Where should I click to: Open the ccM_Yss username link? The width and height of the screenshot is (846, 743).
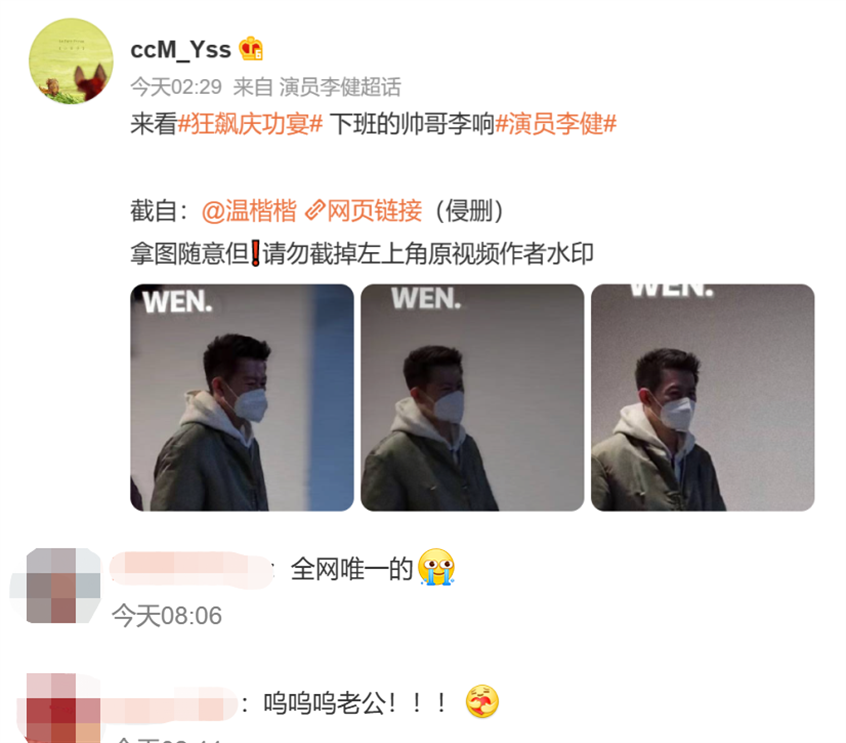(x=180, y=49)
